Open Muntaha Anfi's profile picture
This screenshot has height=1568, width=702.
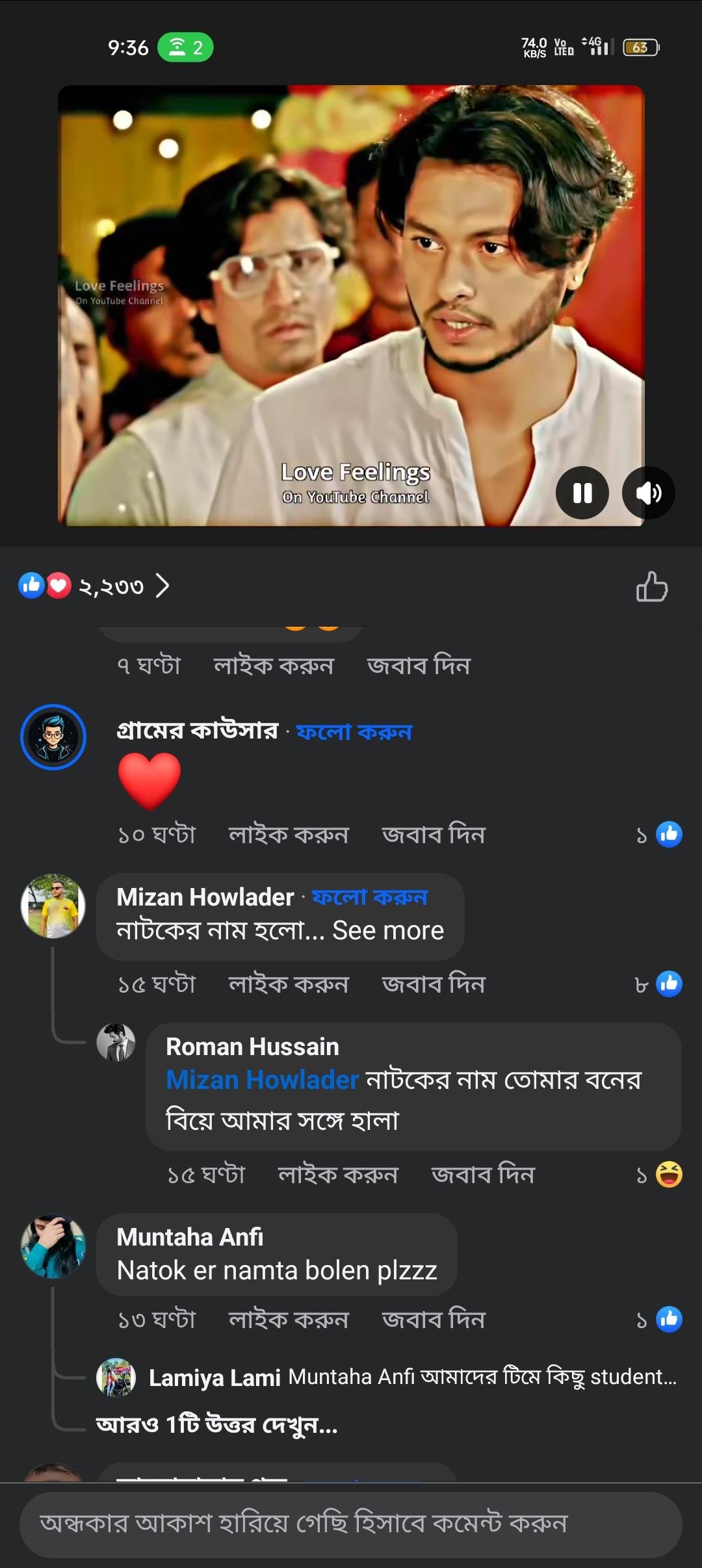click(53, 1246)
